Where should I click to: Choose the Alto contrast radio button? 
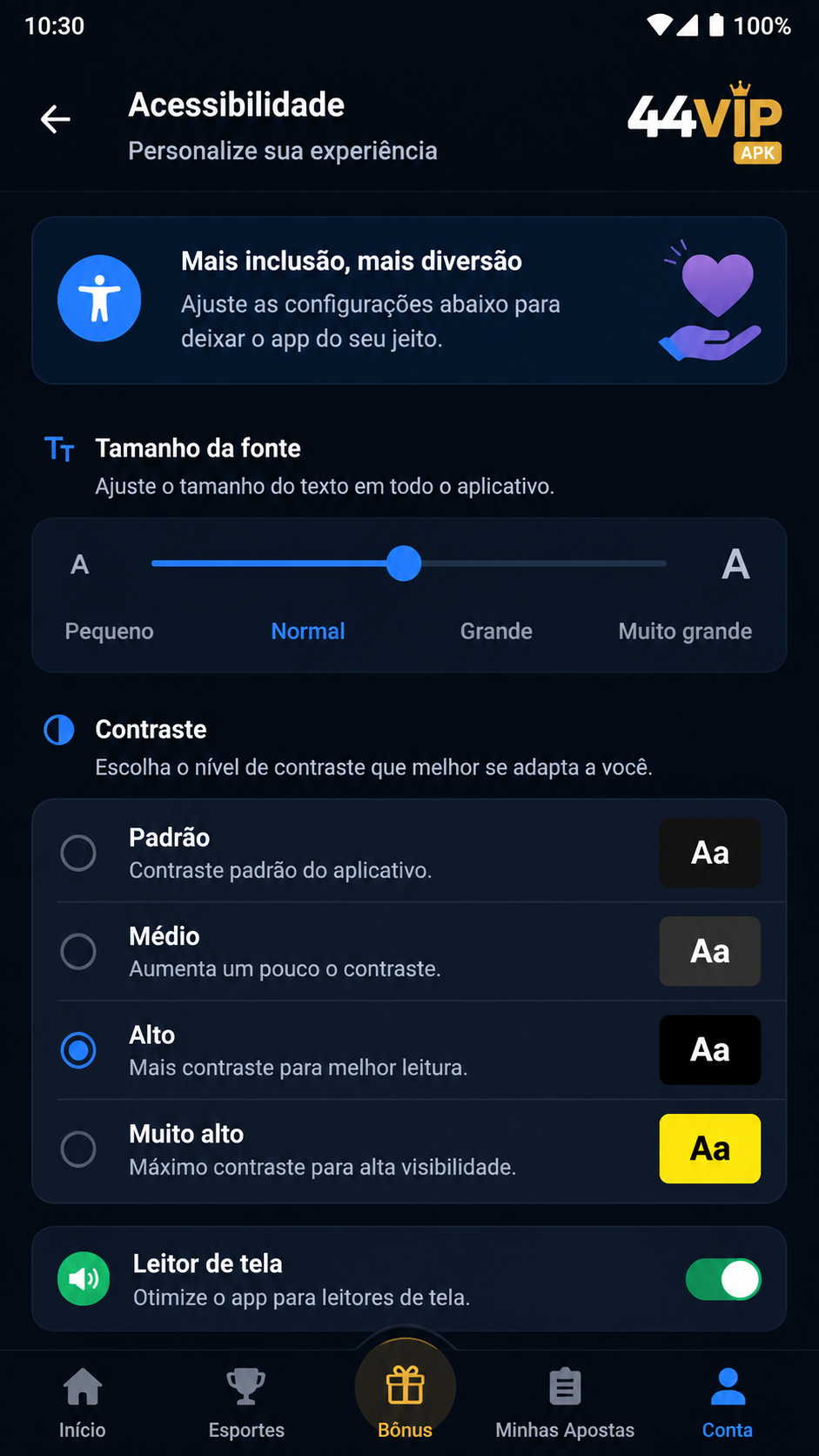[78, 1050]
